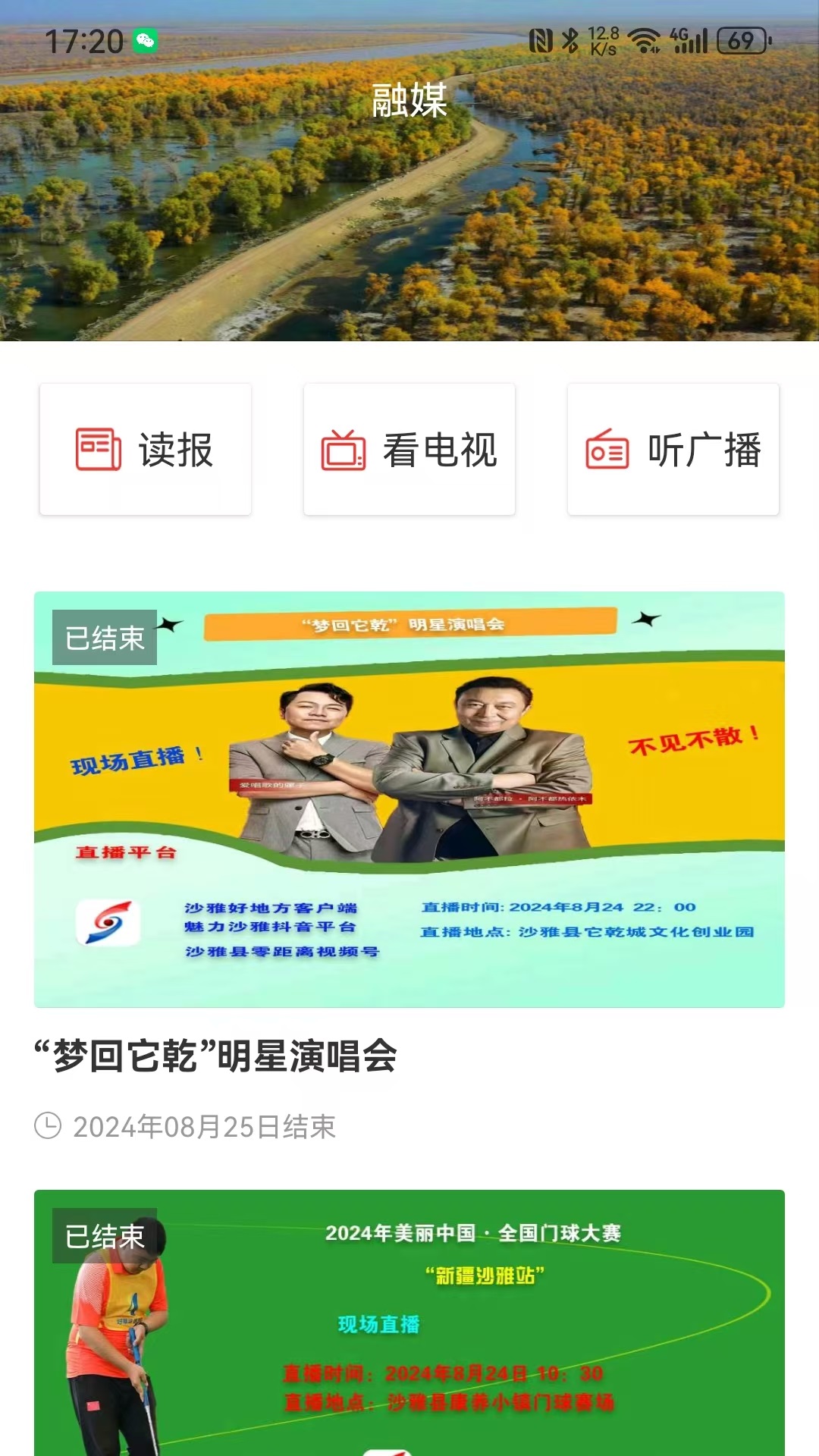Tap the 沙雅 broadcaster logo on the concert poster
Image resolution: width=819 pixels, height=1456 pixels.
click(x=110, y=924)
